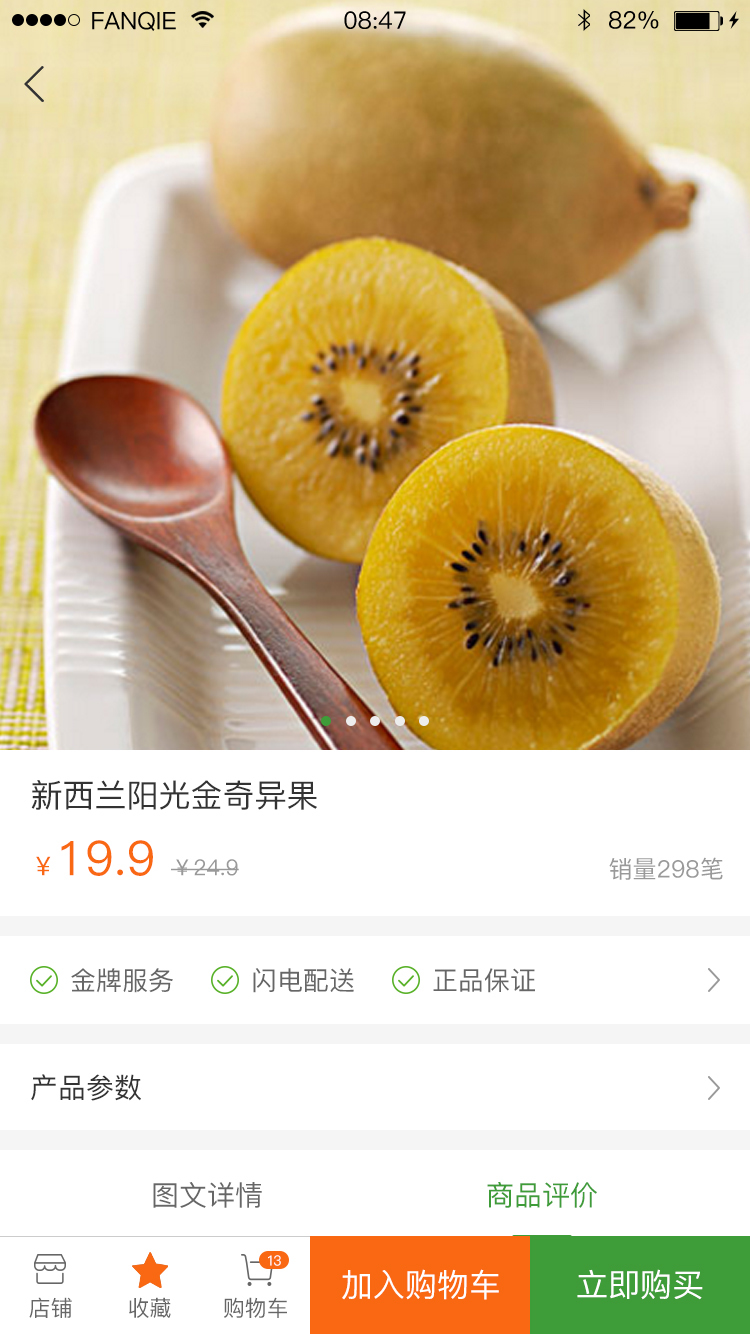
Task: Click the 正品保证 green check icon
Action: 406,980
